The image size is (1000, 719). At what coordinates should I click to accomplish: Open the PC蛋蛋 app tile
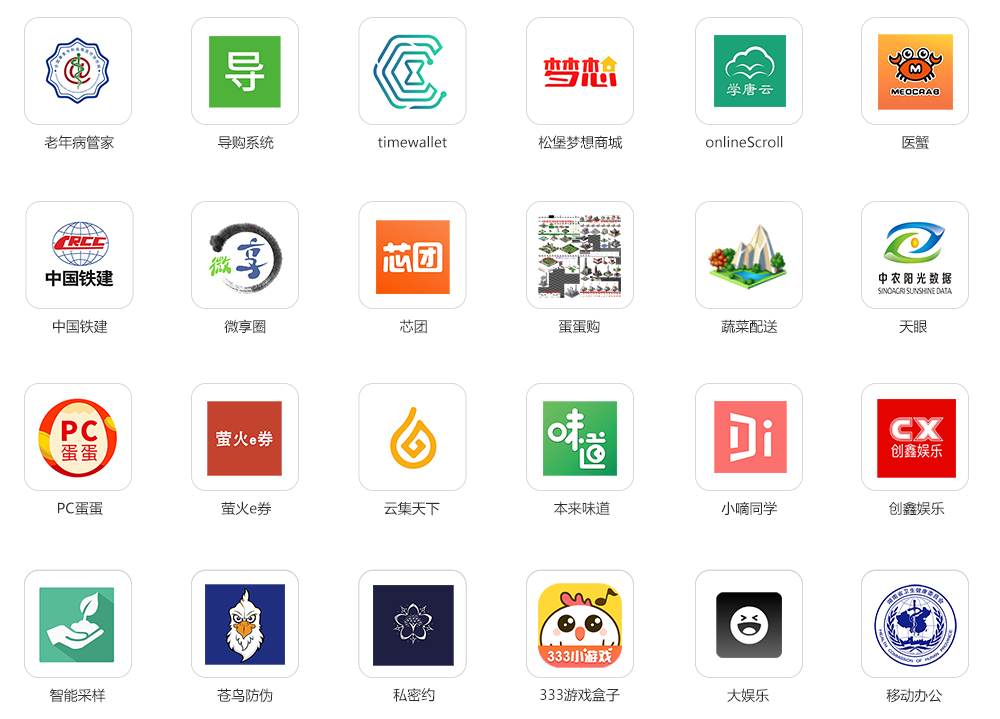[x=78, y=437]
